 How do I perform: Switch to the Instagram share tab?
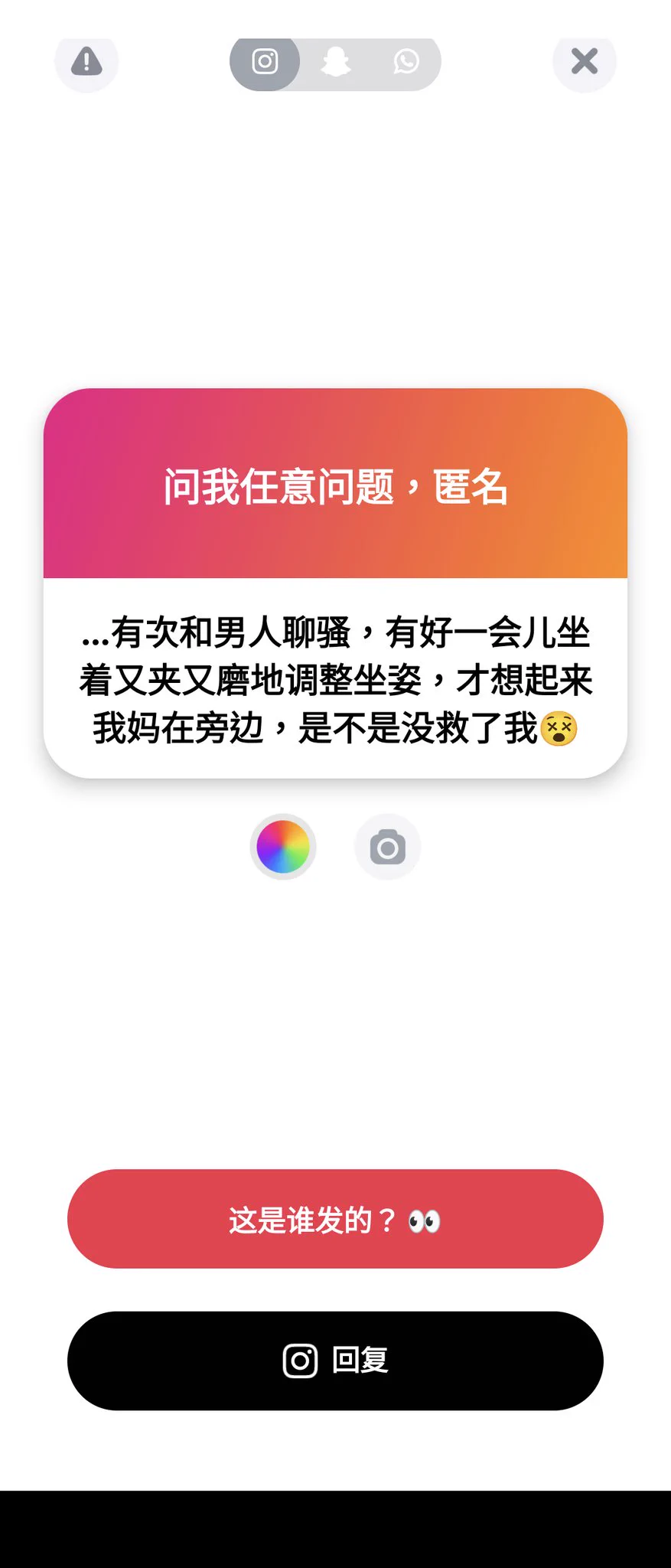click(x=265, y=61)
